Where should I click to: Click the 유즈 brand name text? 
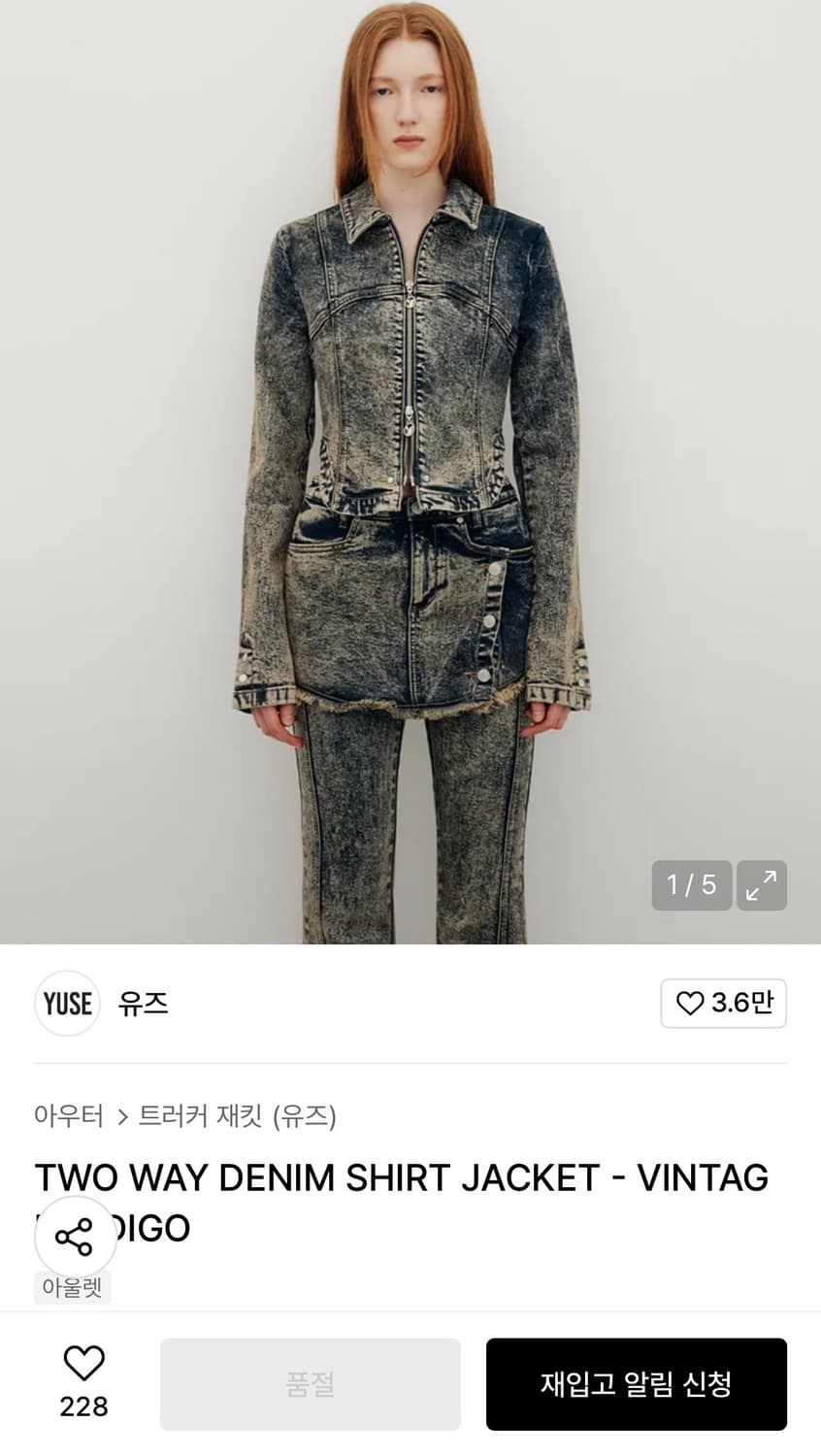pos(144,1004)
